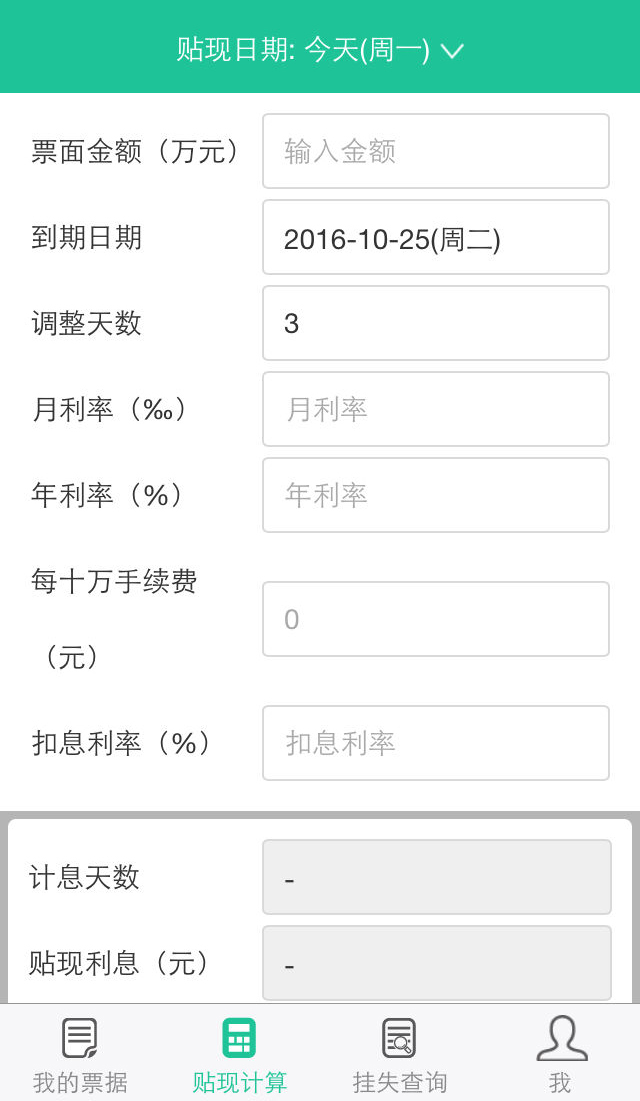Open the 我 profile tab
Screen dimensions: 640x1101
click(560, 1052)
